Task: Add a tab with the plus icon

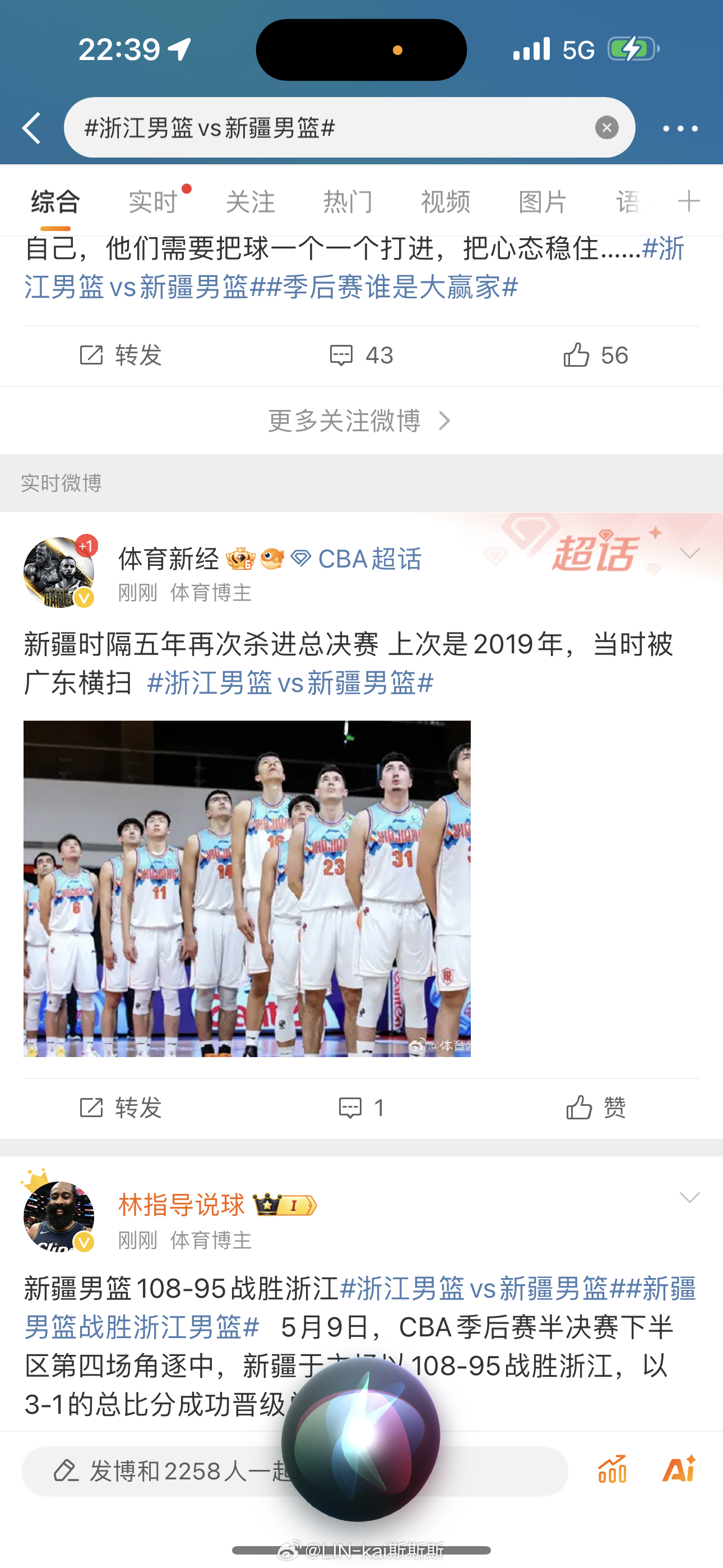Action: tap(688, 201)
